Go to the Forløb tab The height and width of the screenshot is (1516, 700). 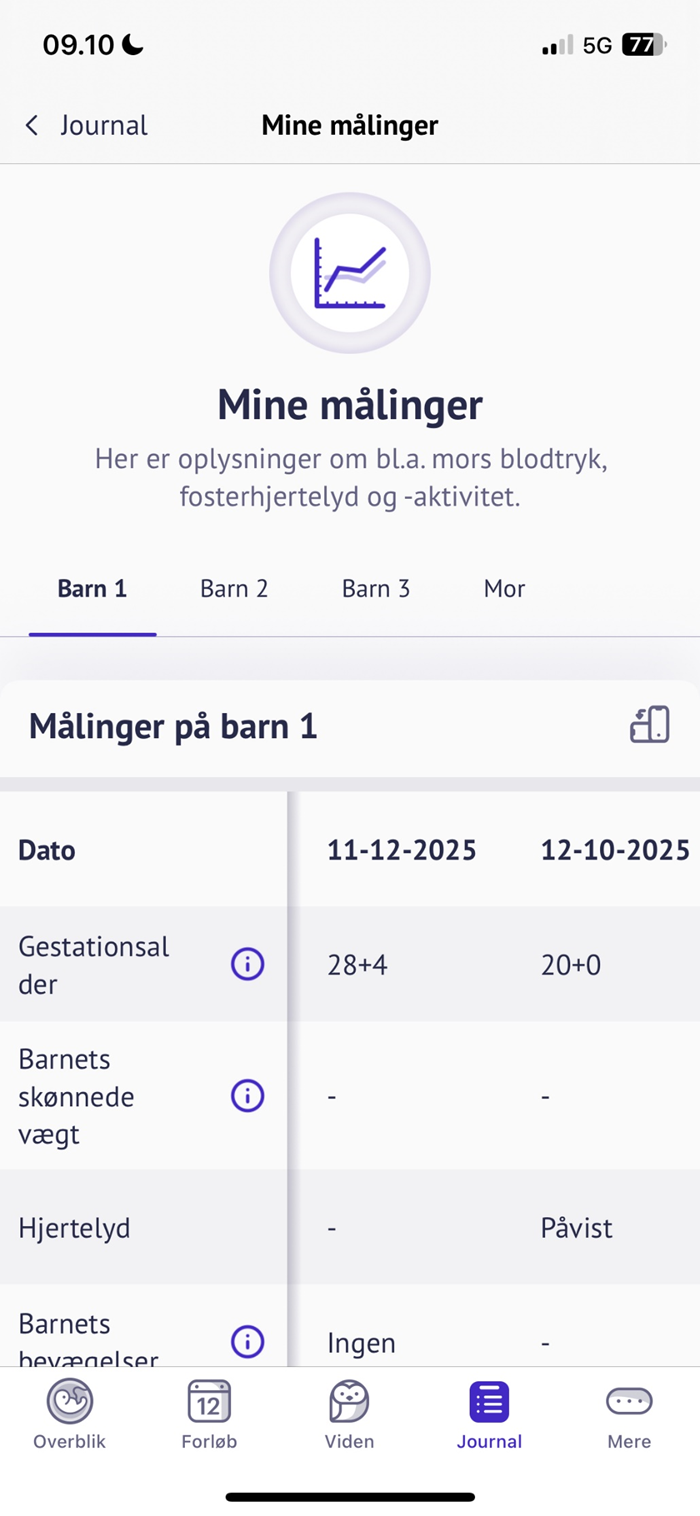pos(209,1413)
